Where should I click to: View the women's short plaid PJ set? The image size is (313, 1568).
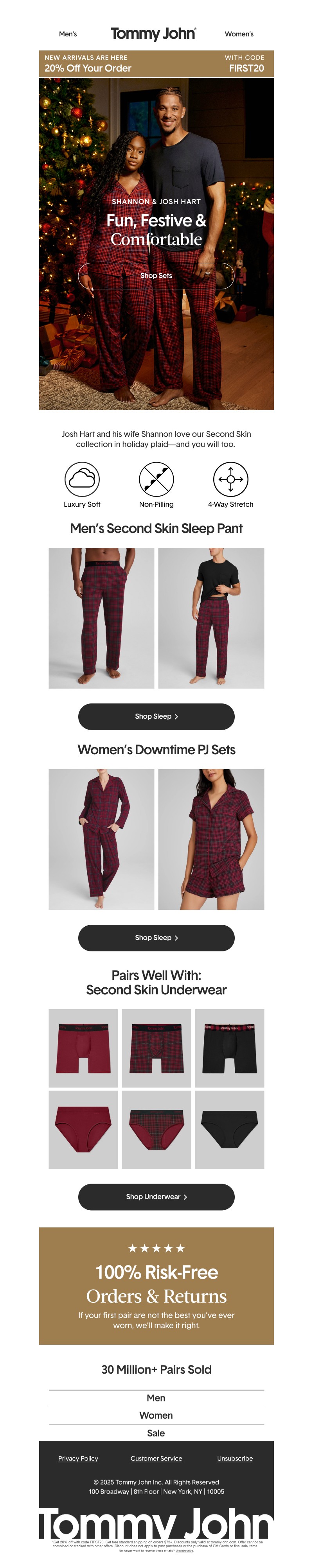[x=211, y=839]
